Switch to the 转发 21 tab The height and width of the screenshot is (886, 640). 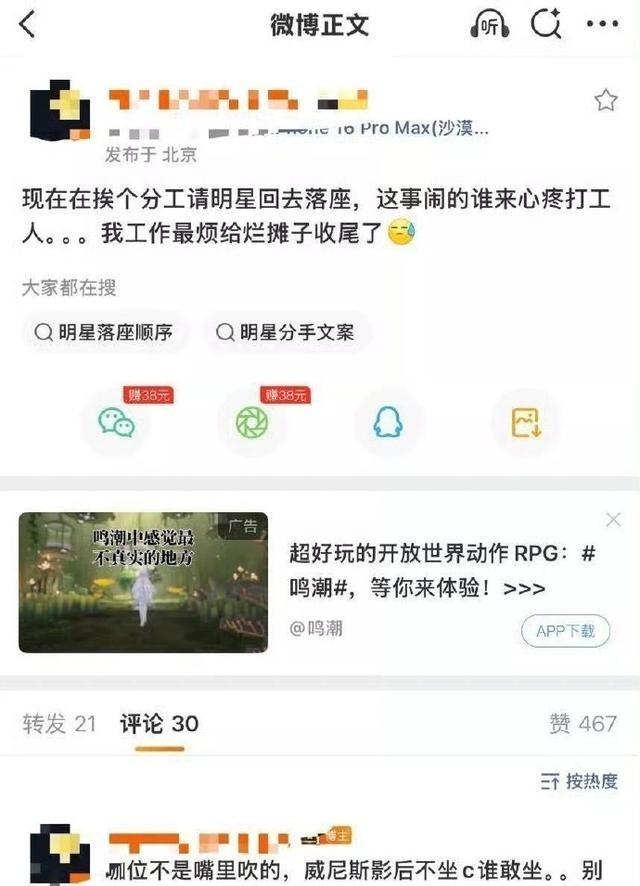(59, 723)
